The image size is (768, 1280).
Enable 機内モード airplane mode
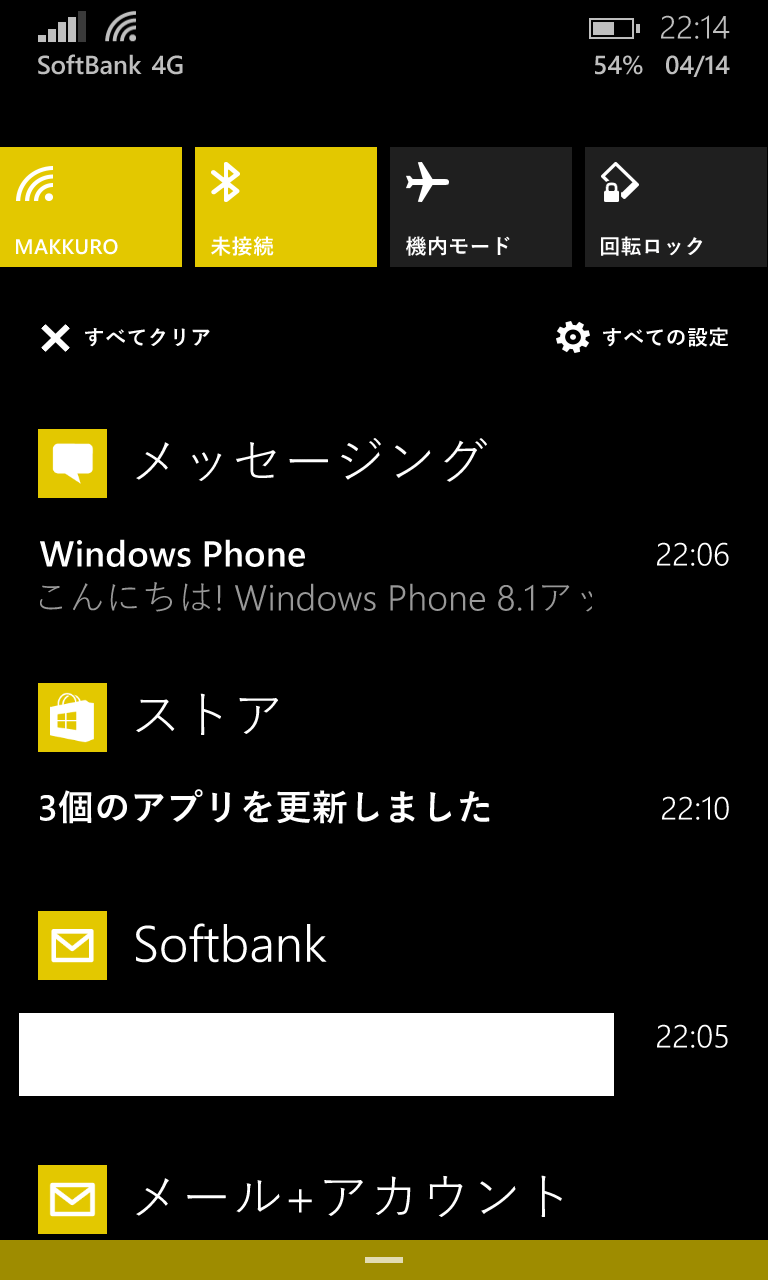(x=481, y=207)
